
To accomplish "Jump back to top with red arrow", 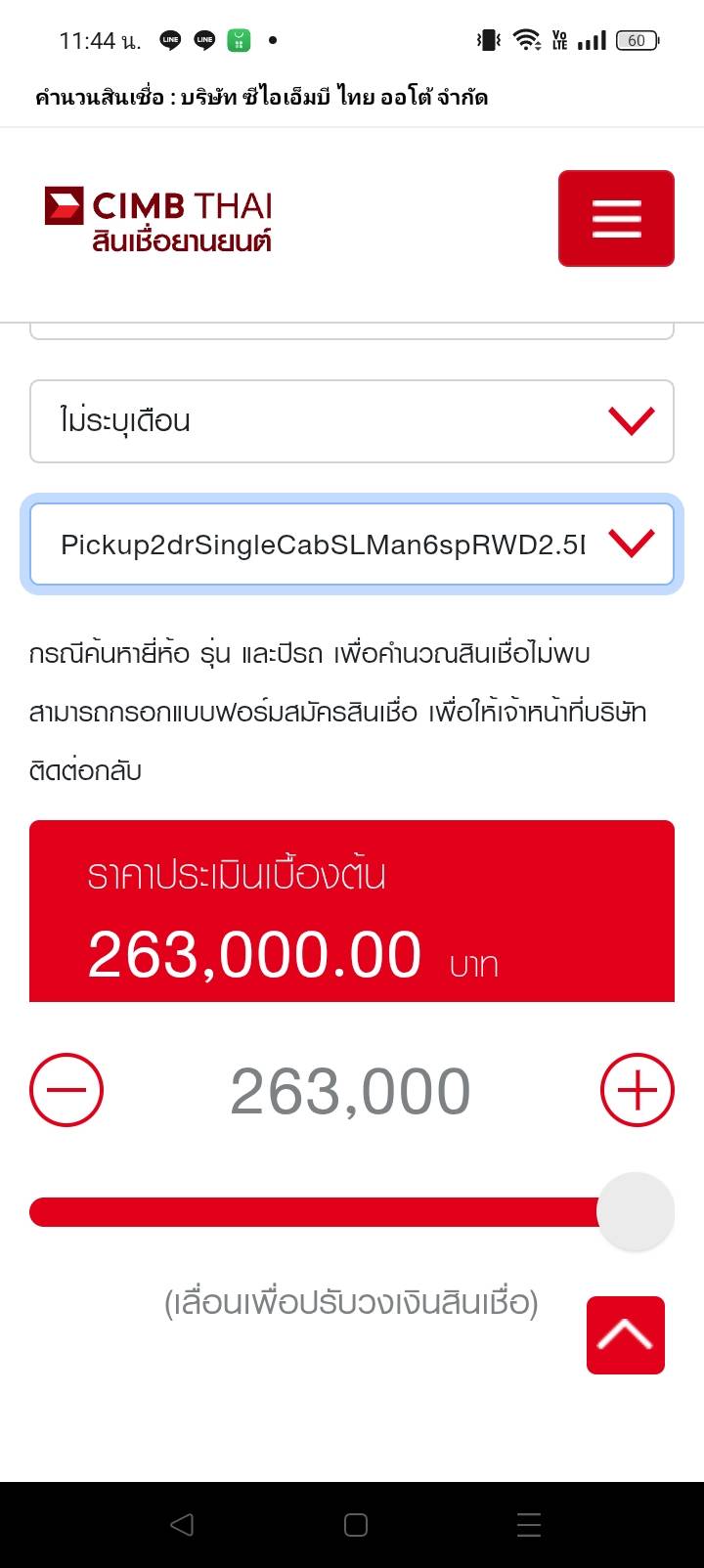I will 626,1334.
